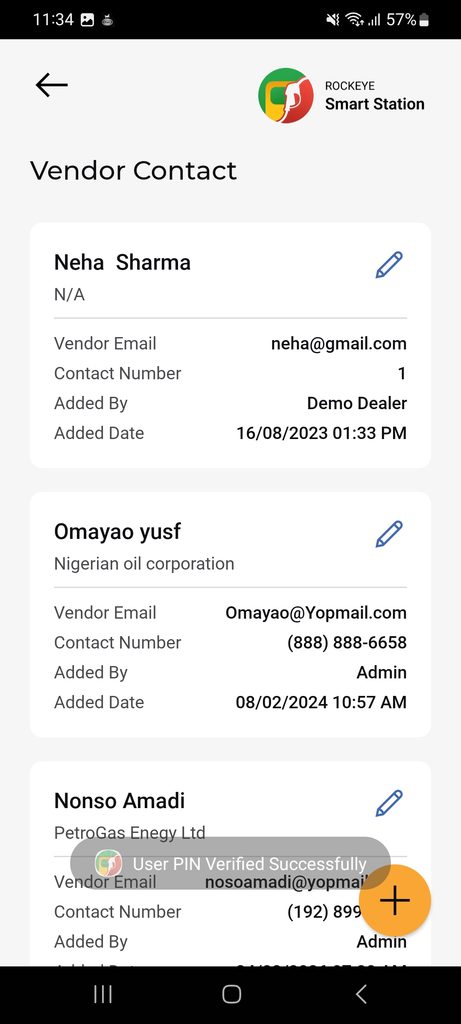Edit Nonso Amadi's vendor contact
The width and height of the screenshot is (461, 1024).
point(389,803)
